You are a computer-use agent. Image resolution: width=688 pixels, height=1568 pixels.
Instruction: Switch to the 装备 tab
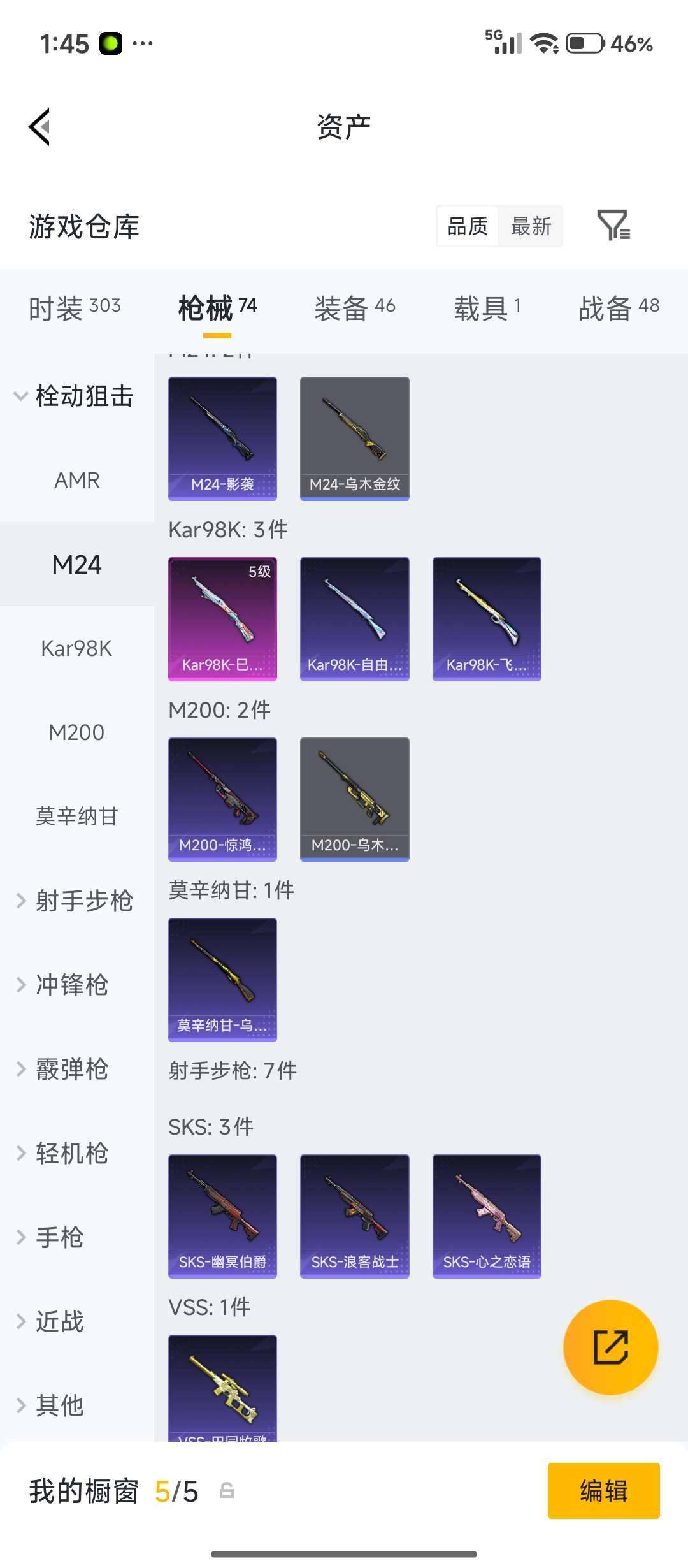click(355, 306)
